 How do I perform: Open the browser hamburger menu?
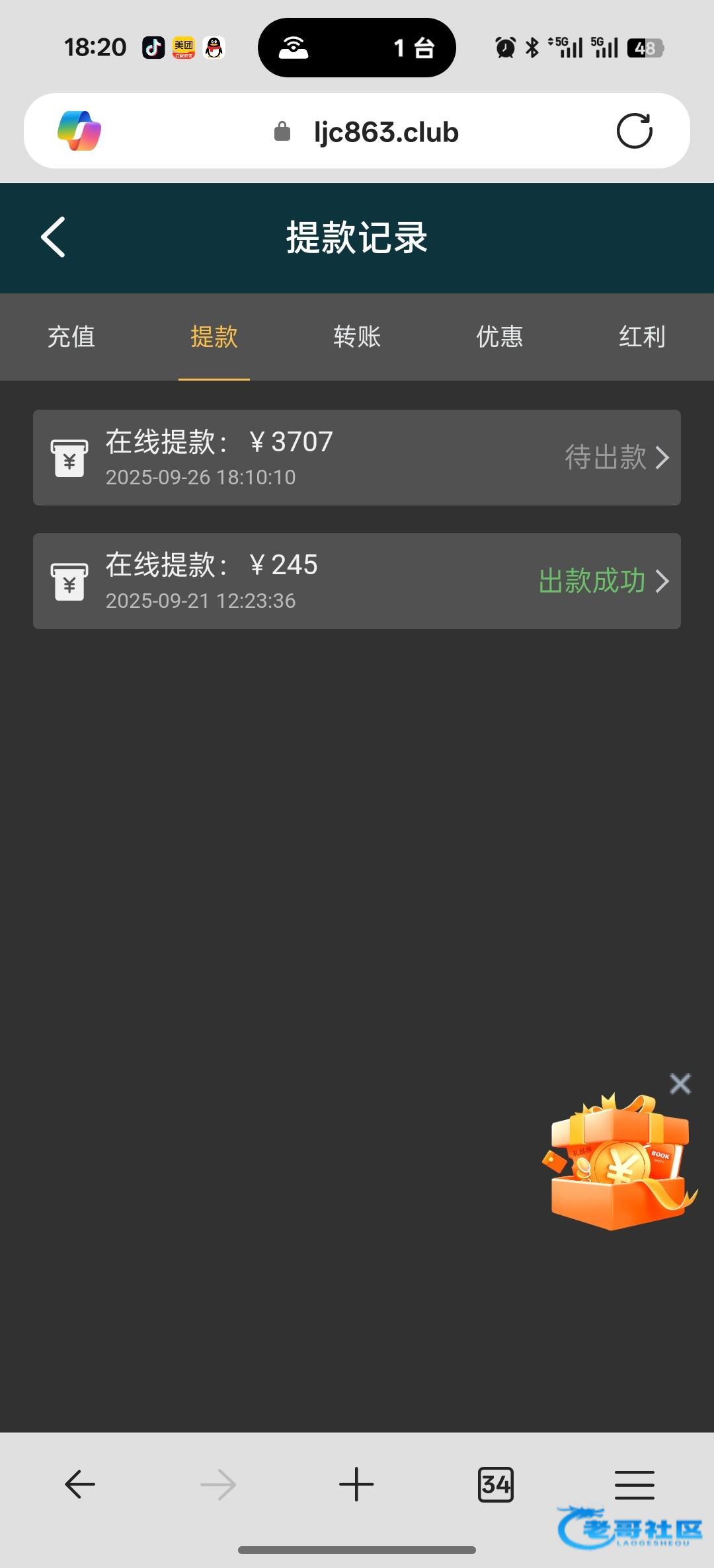click(x=634, y=1485)
